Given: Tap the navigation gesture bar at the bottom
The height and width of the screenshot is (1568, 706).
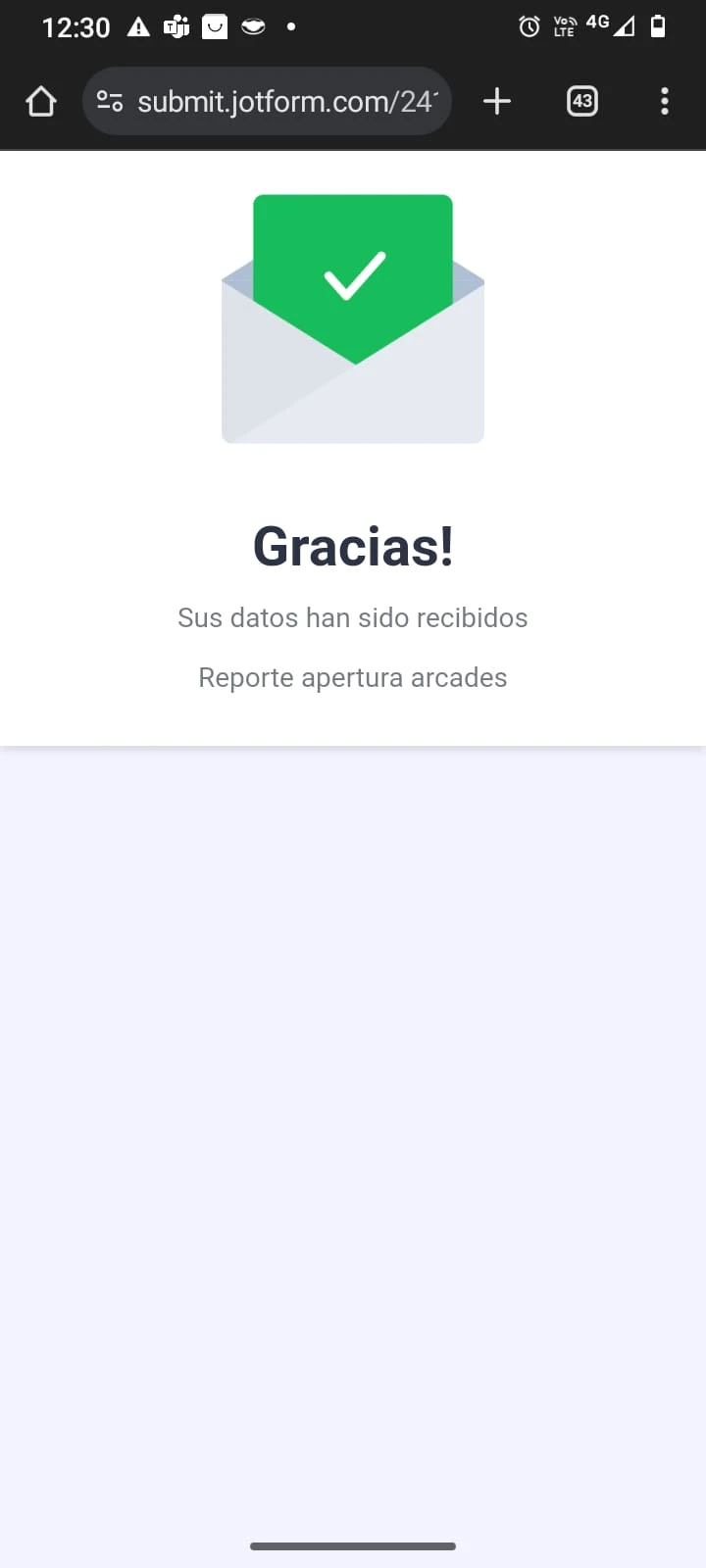Looking at the screenshot, I should coord(353,1545).
